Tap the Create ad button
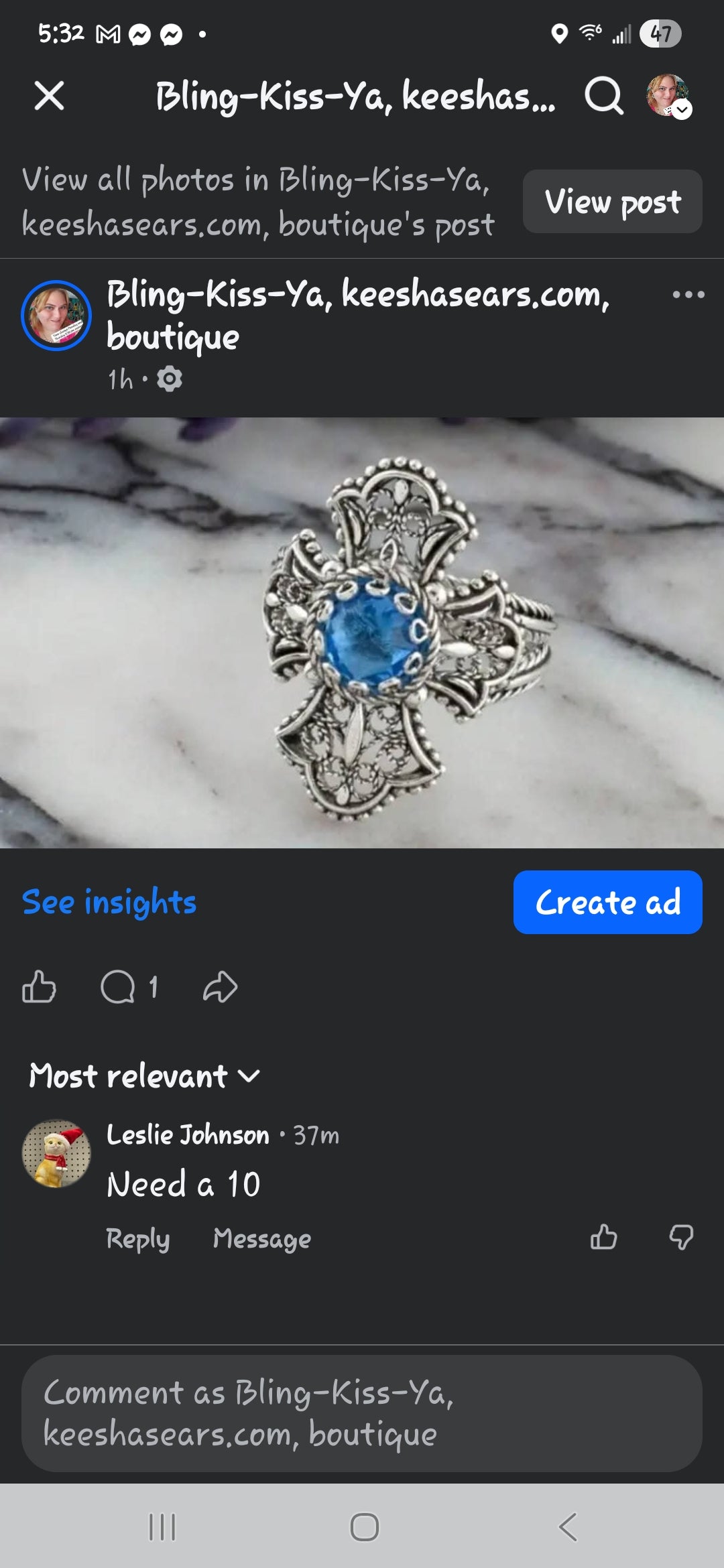Image resolution: width=724 pixels, height=1568 pixels. 607,902
